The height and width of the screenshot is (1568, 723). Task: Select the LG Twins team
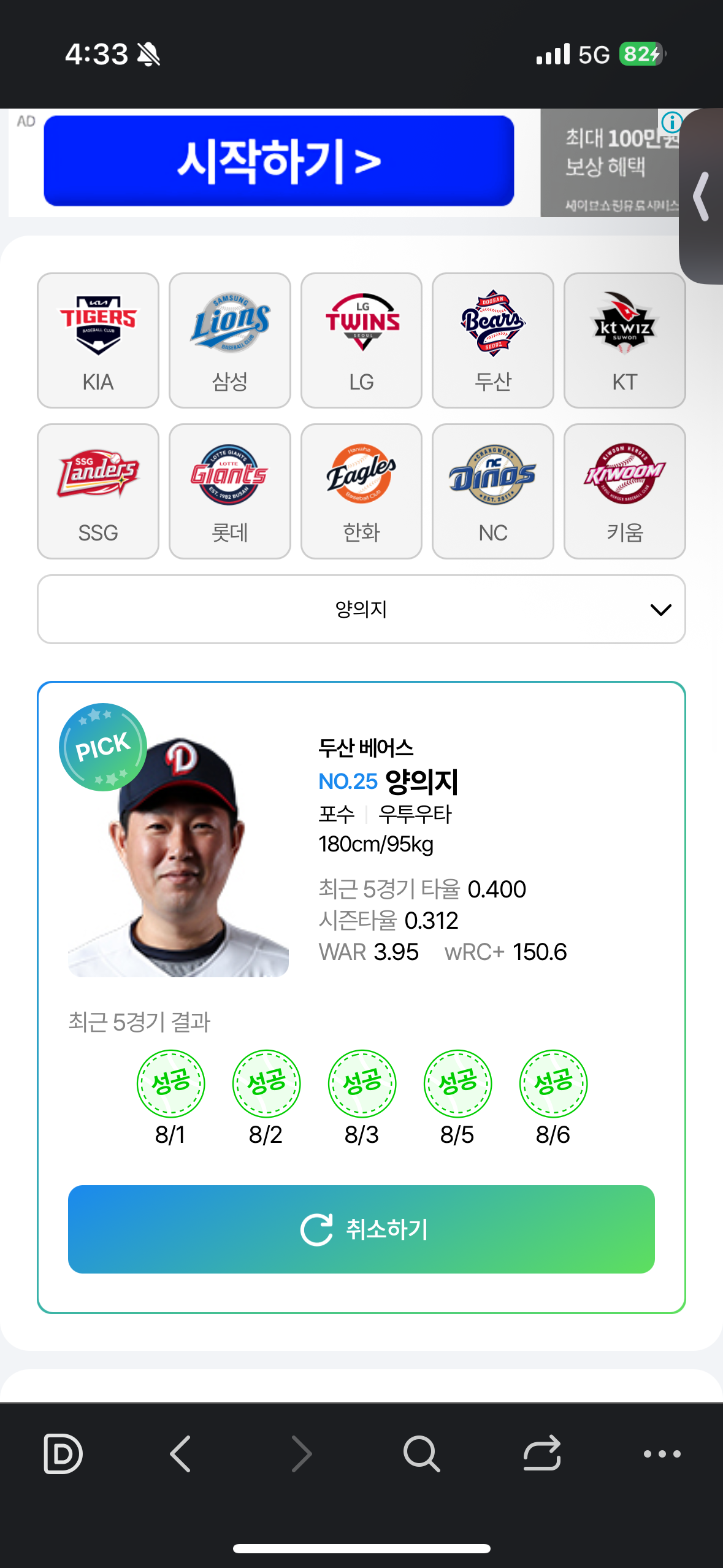[362, 340]
